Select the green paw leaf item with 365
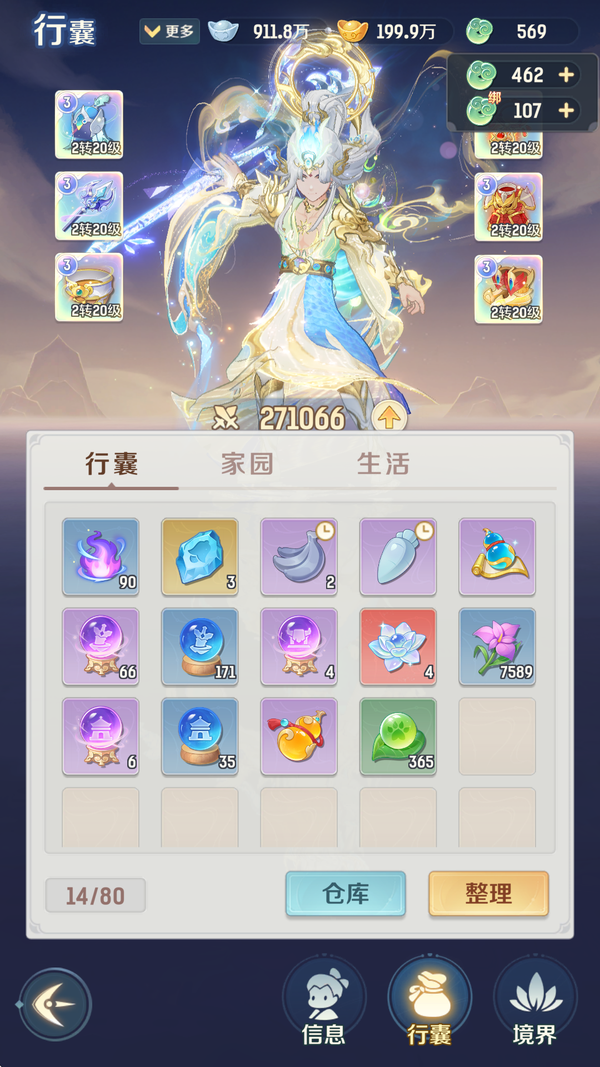Image resolution: width=600 pixels, height=1067 pixels. [398, 736]
